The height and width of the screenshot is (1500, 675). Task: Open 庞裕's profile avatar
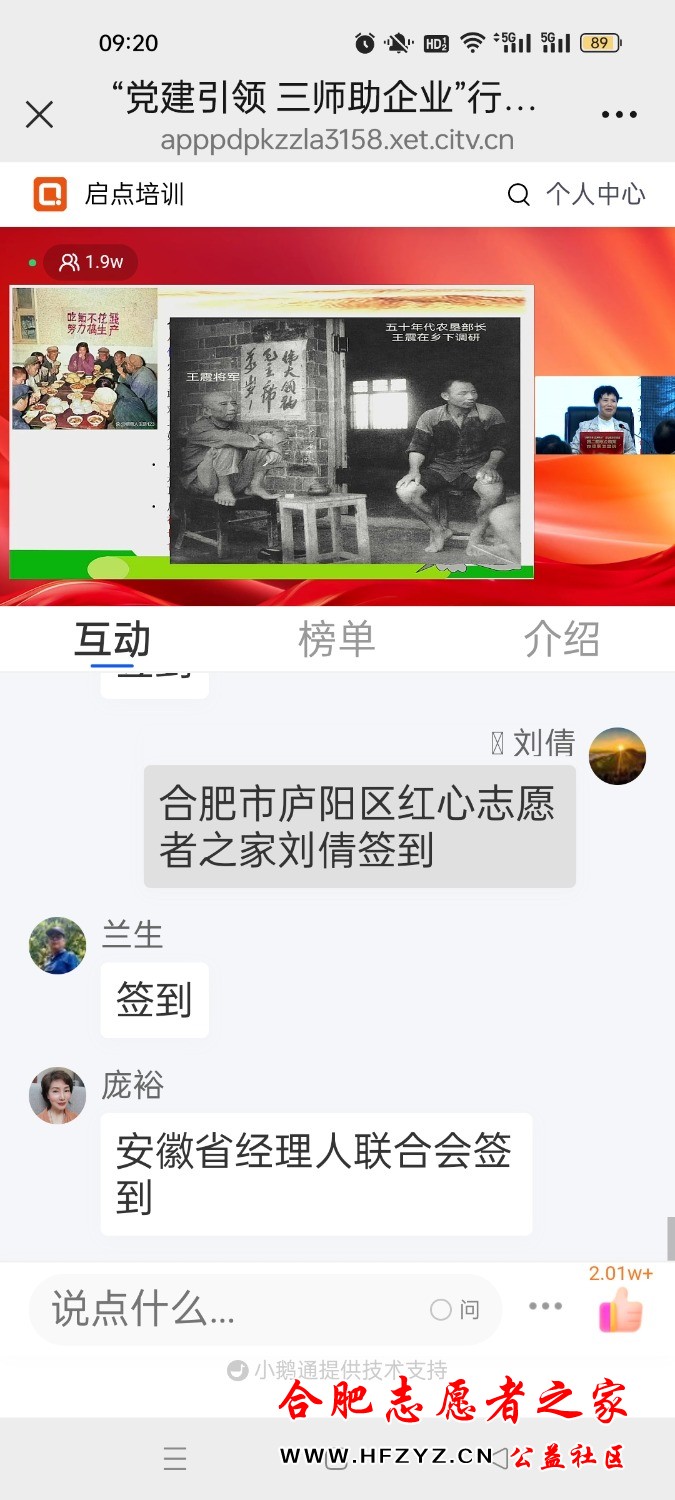click(57, 1096)
